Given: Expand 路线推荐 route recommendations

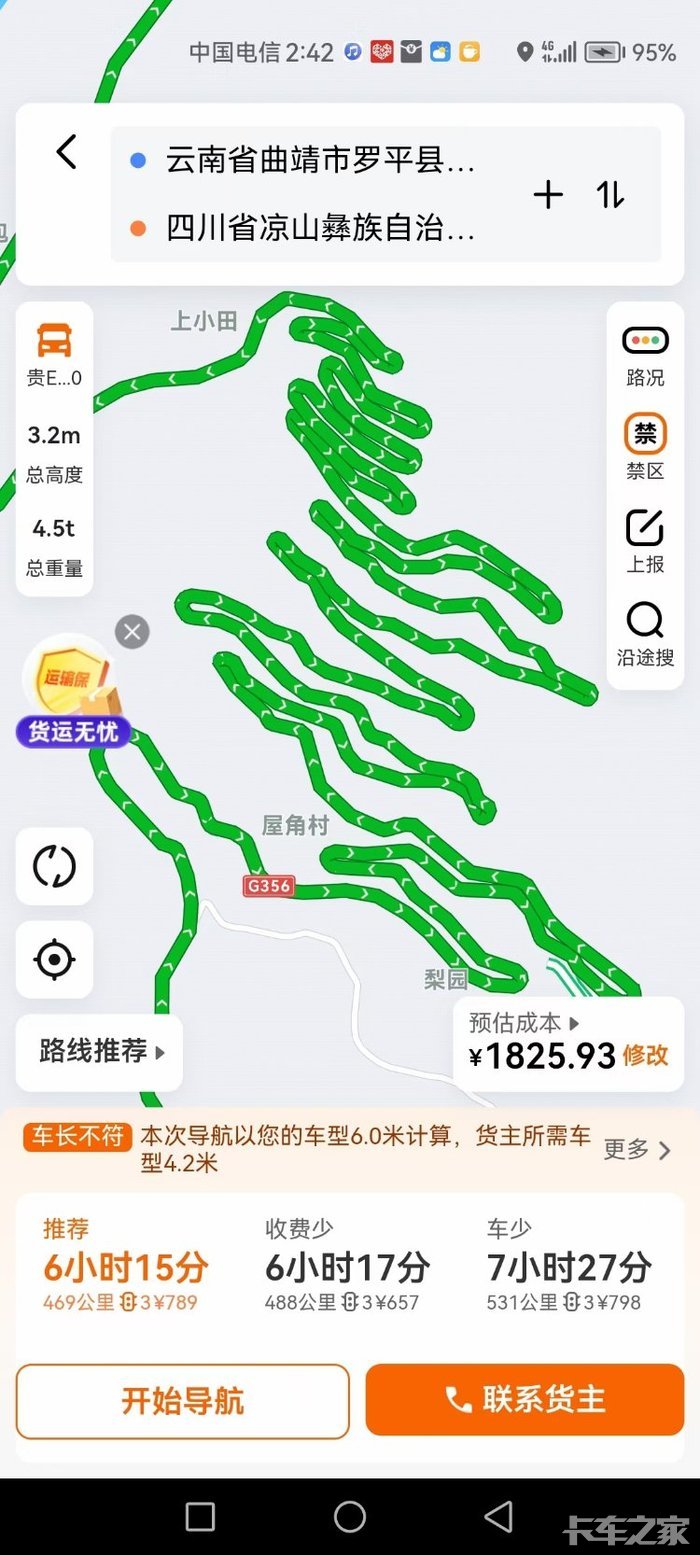Looking at the screenshot, I should point(100,1052).
